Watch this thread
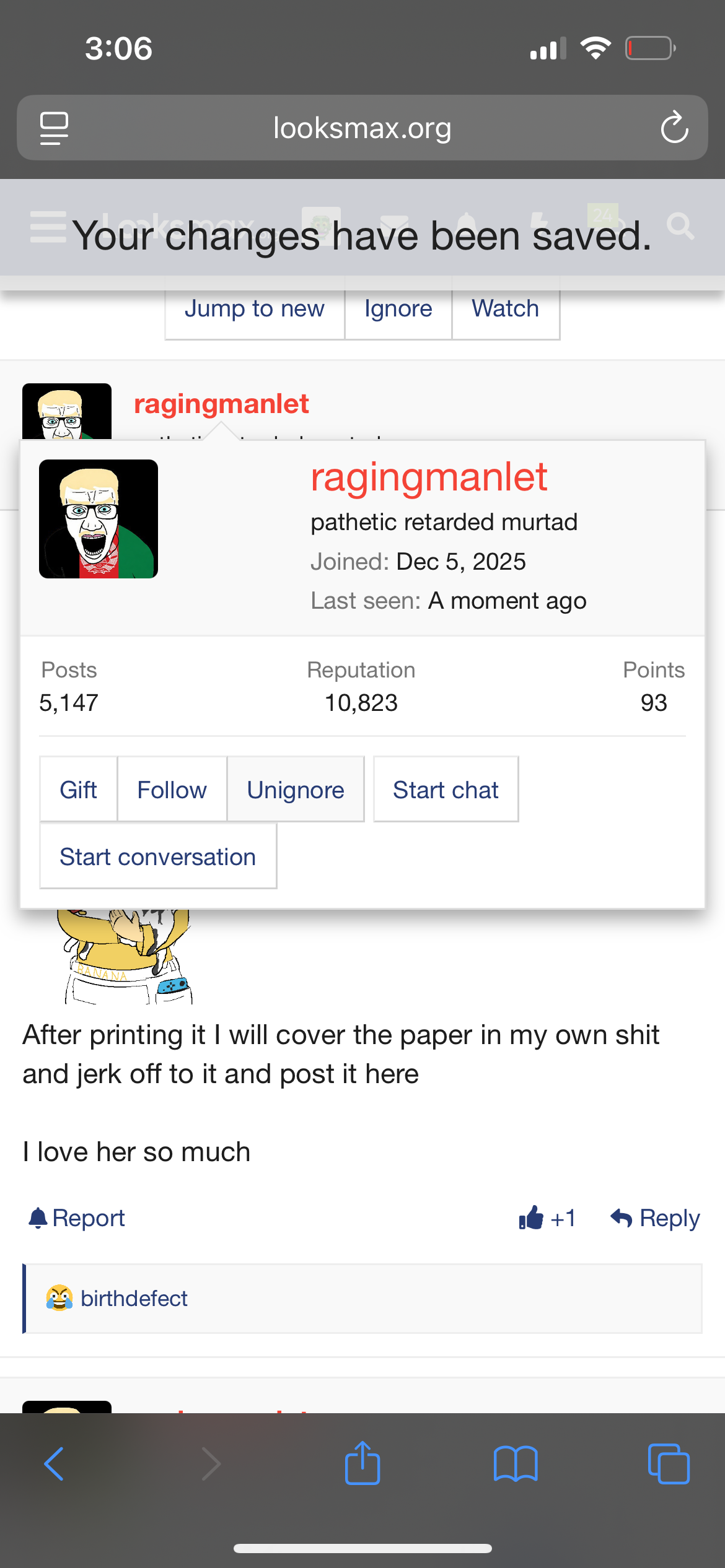 (505, 308)
